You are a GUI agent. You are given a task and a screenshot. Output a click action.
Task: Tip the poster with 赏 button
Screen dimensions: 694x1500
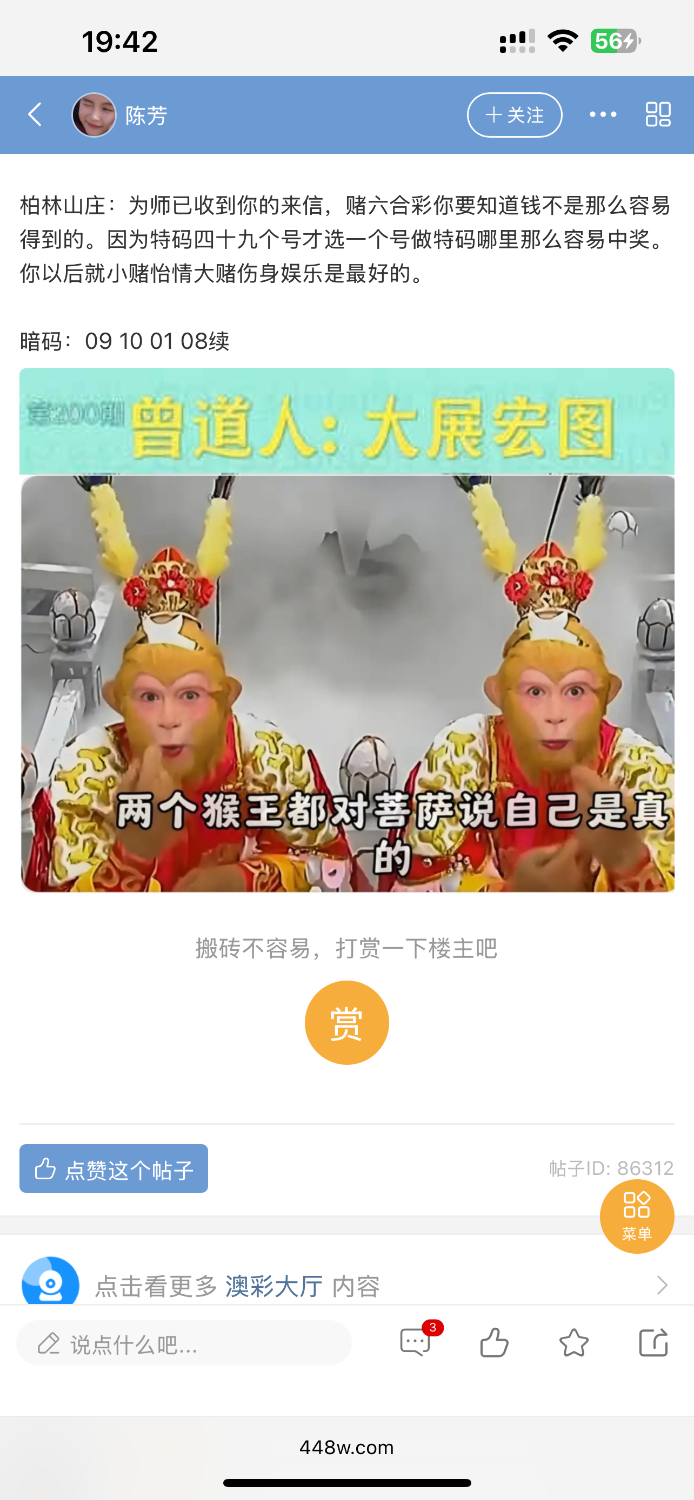coord(347,1023)
